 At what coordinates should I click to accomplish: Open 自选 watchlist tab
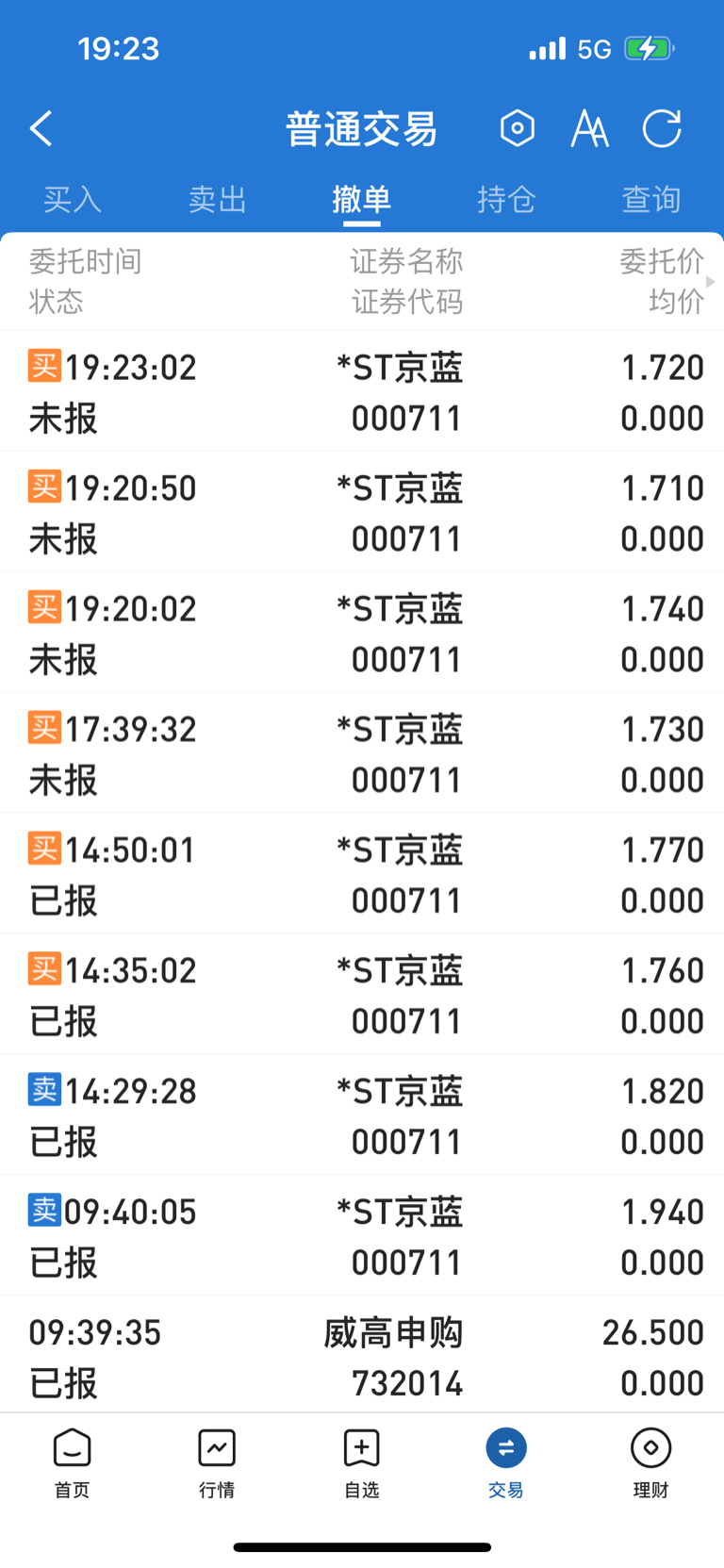362,1463
